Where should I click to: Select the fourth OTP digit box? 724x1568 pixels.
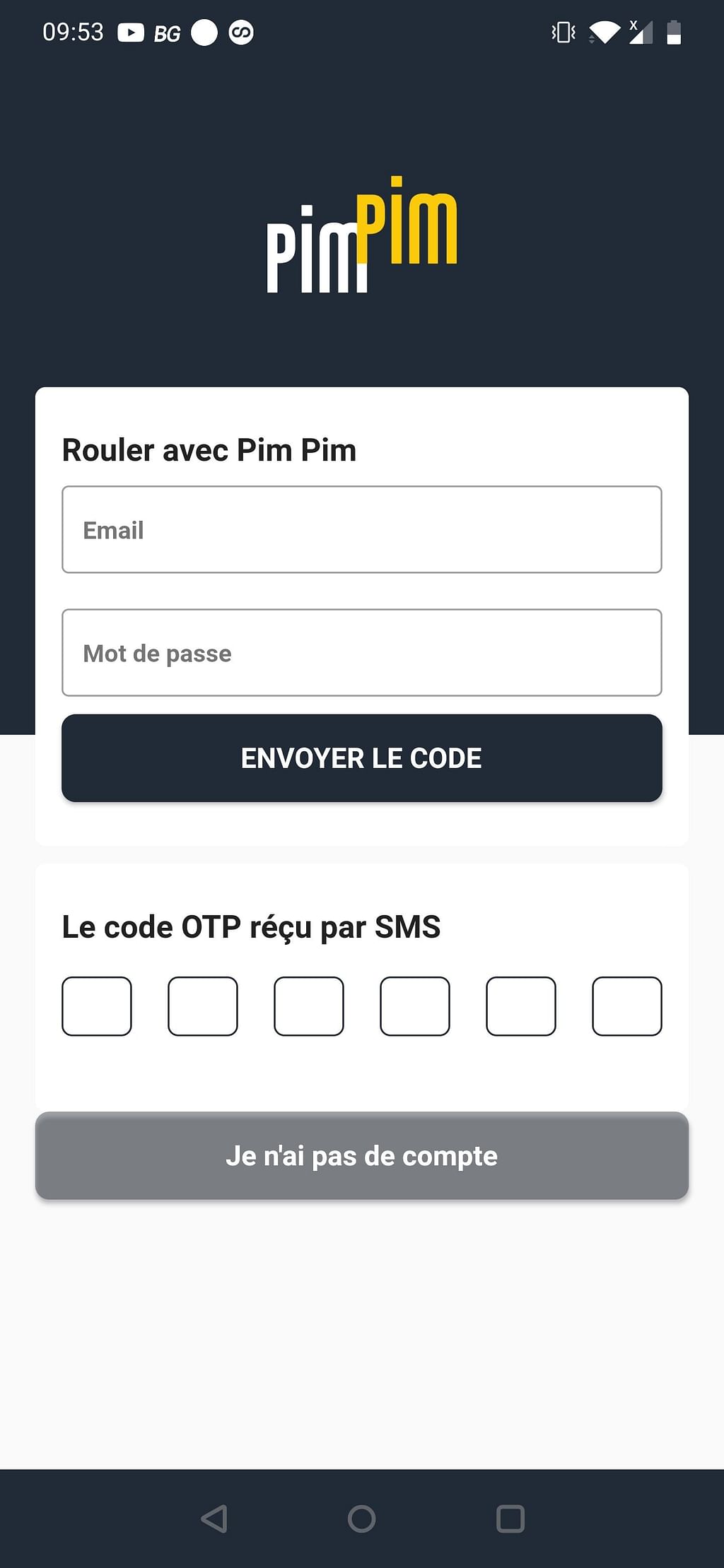(415, 1006)
